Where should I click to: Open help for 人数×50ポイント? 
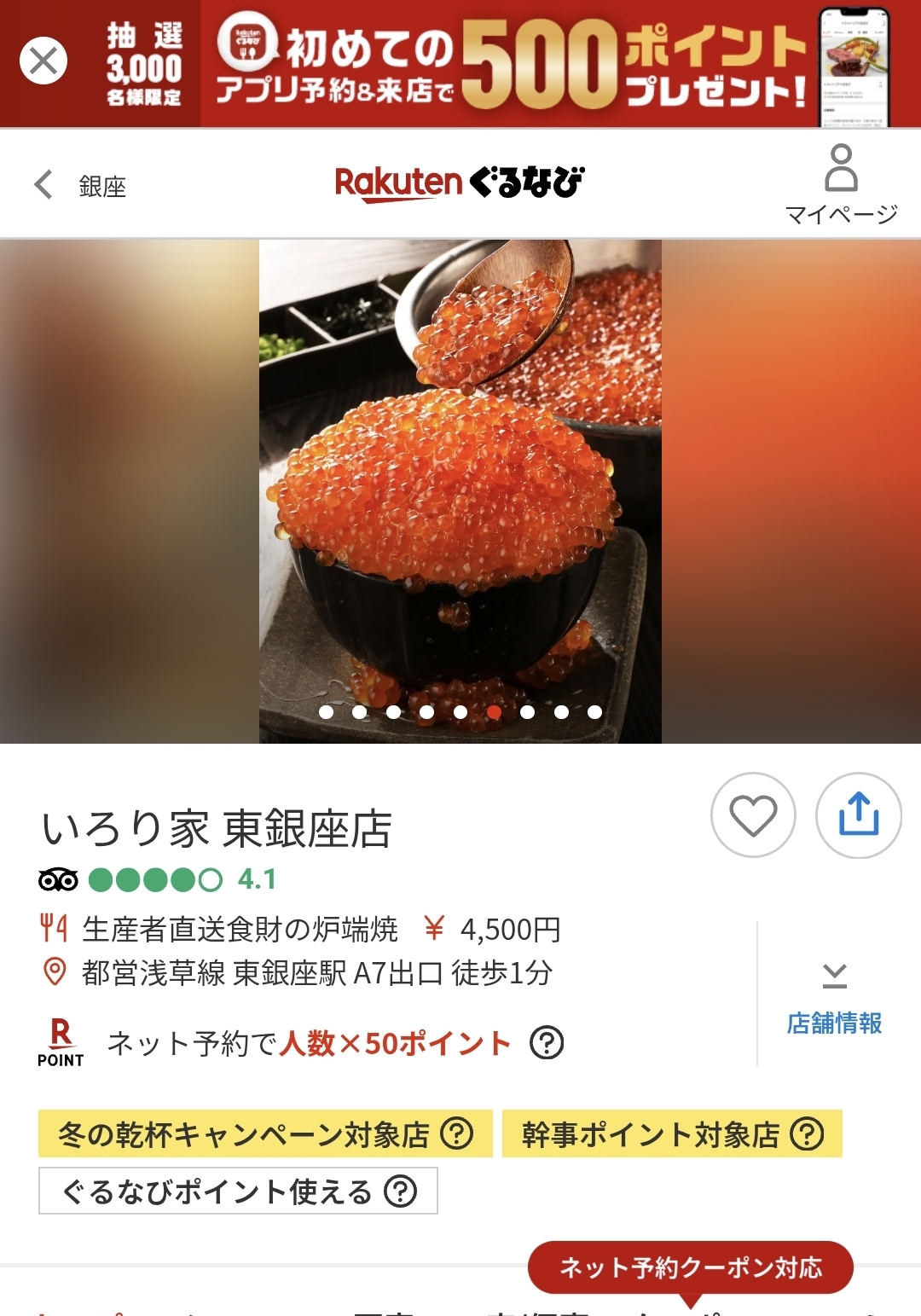547,1042
